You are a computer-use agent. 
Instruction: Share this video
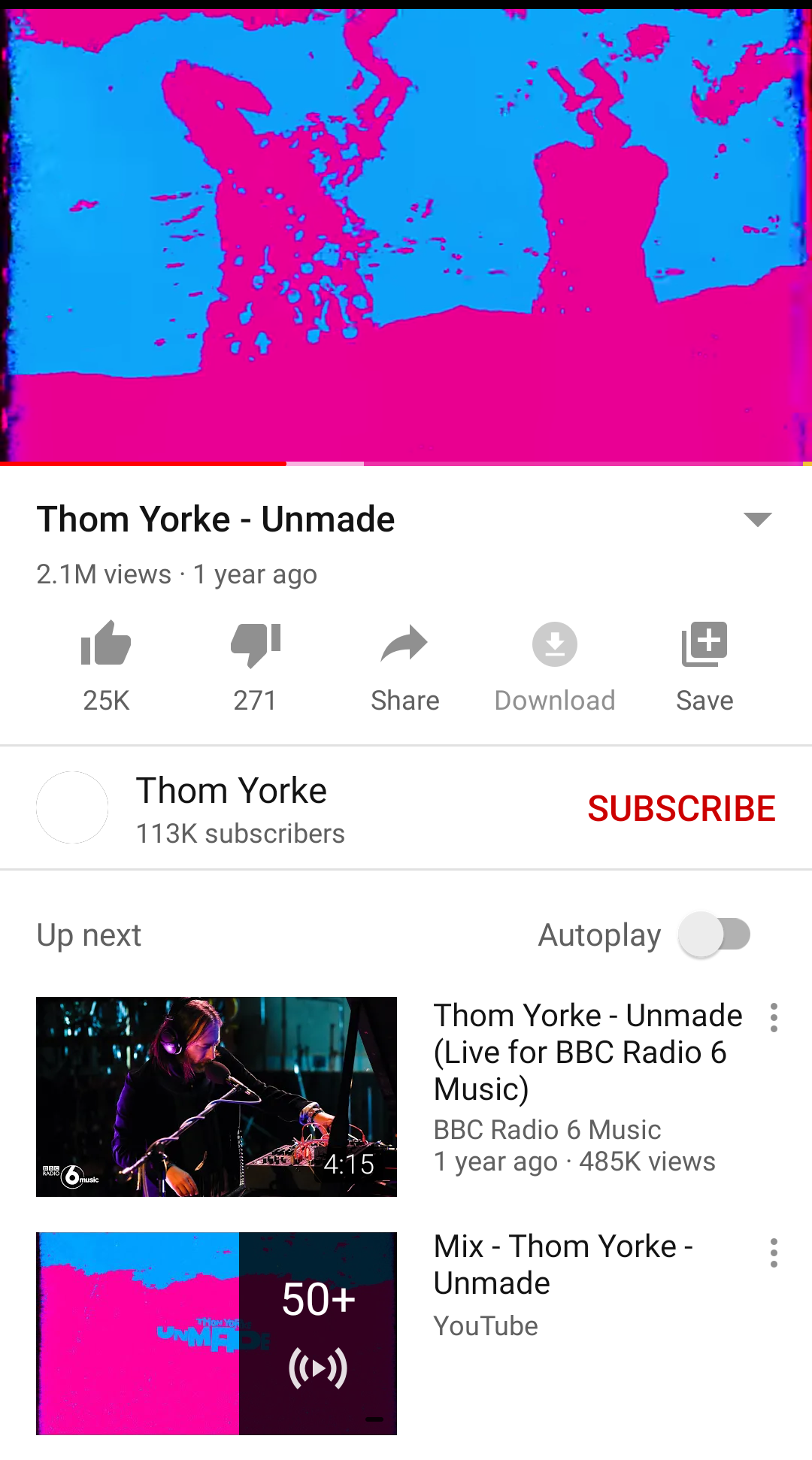404,645
